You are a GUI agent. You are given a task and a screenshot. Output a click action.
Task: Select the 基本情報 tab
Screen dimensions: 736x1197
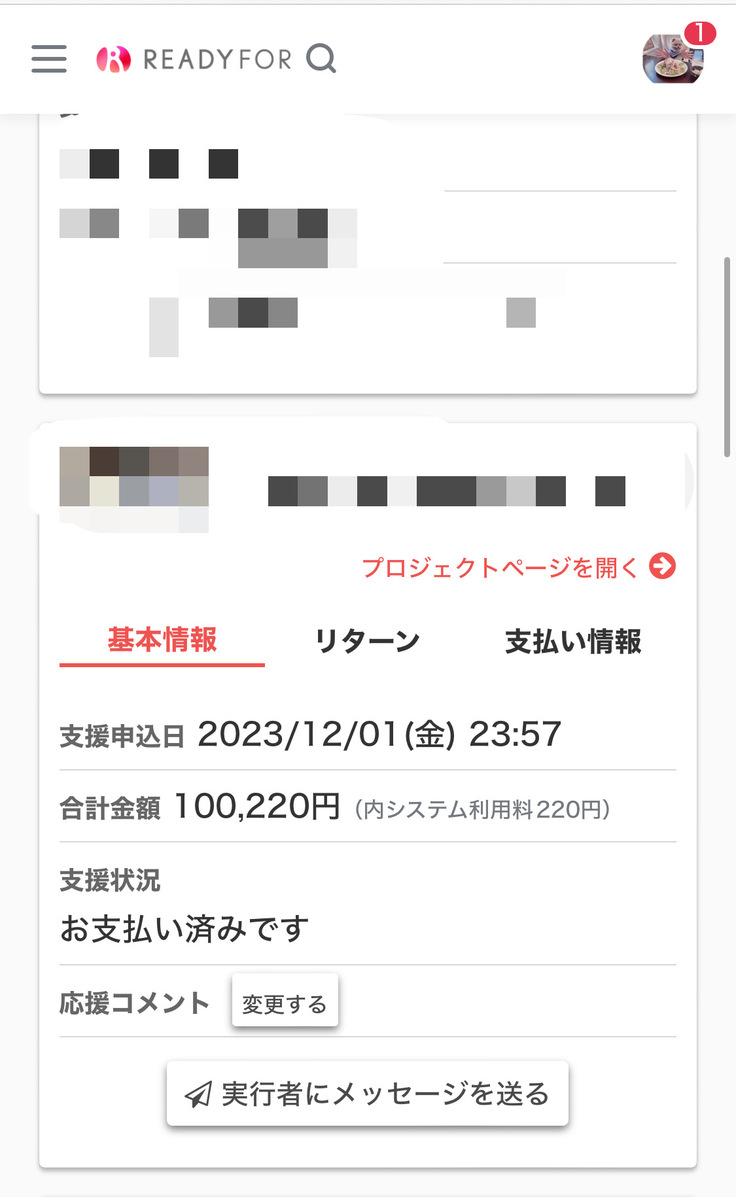[162, 640]
